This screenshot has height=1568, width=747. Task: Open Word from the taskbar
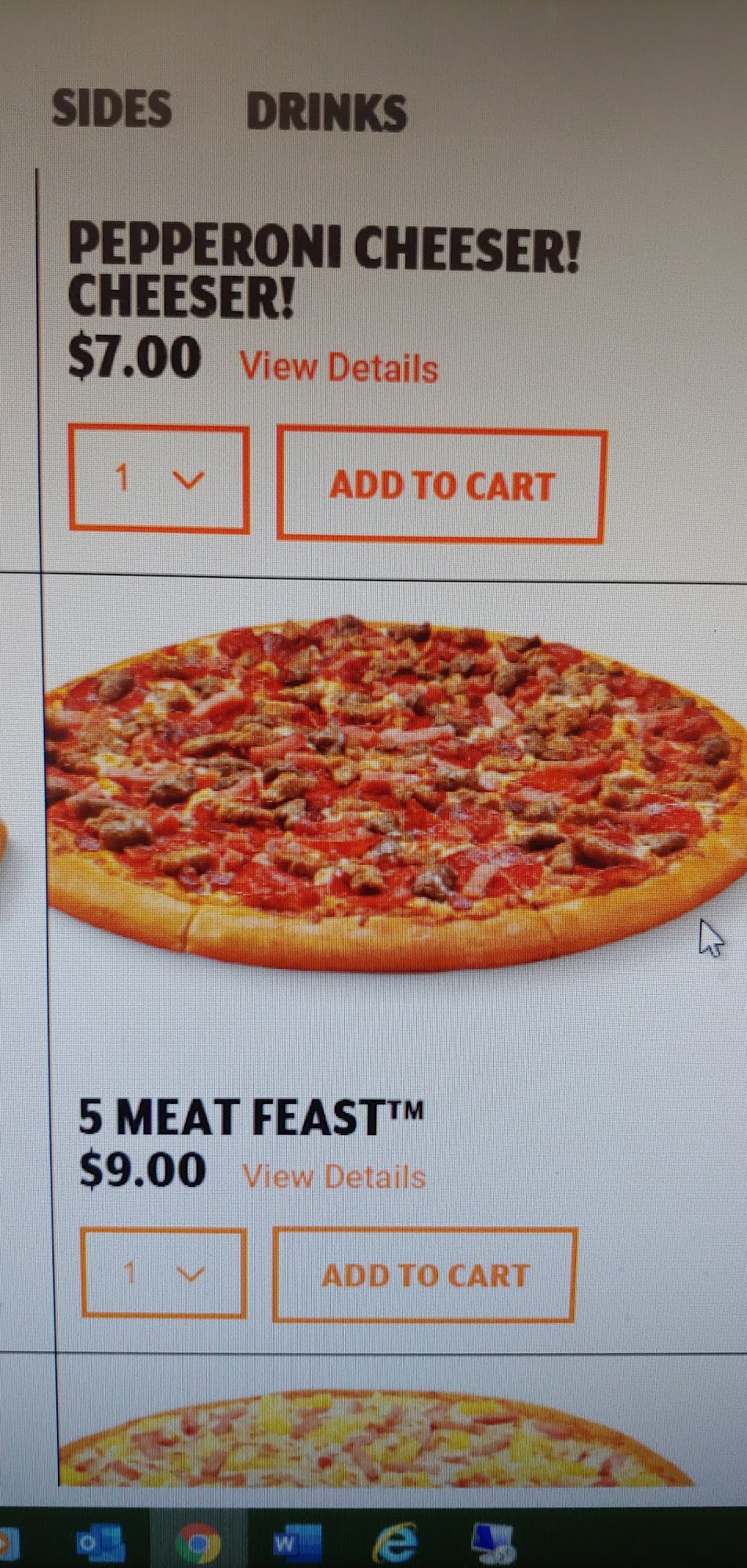(x=296, y=1543)
